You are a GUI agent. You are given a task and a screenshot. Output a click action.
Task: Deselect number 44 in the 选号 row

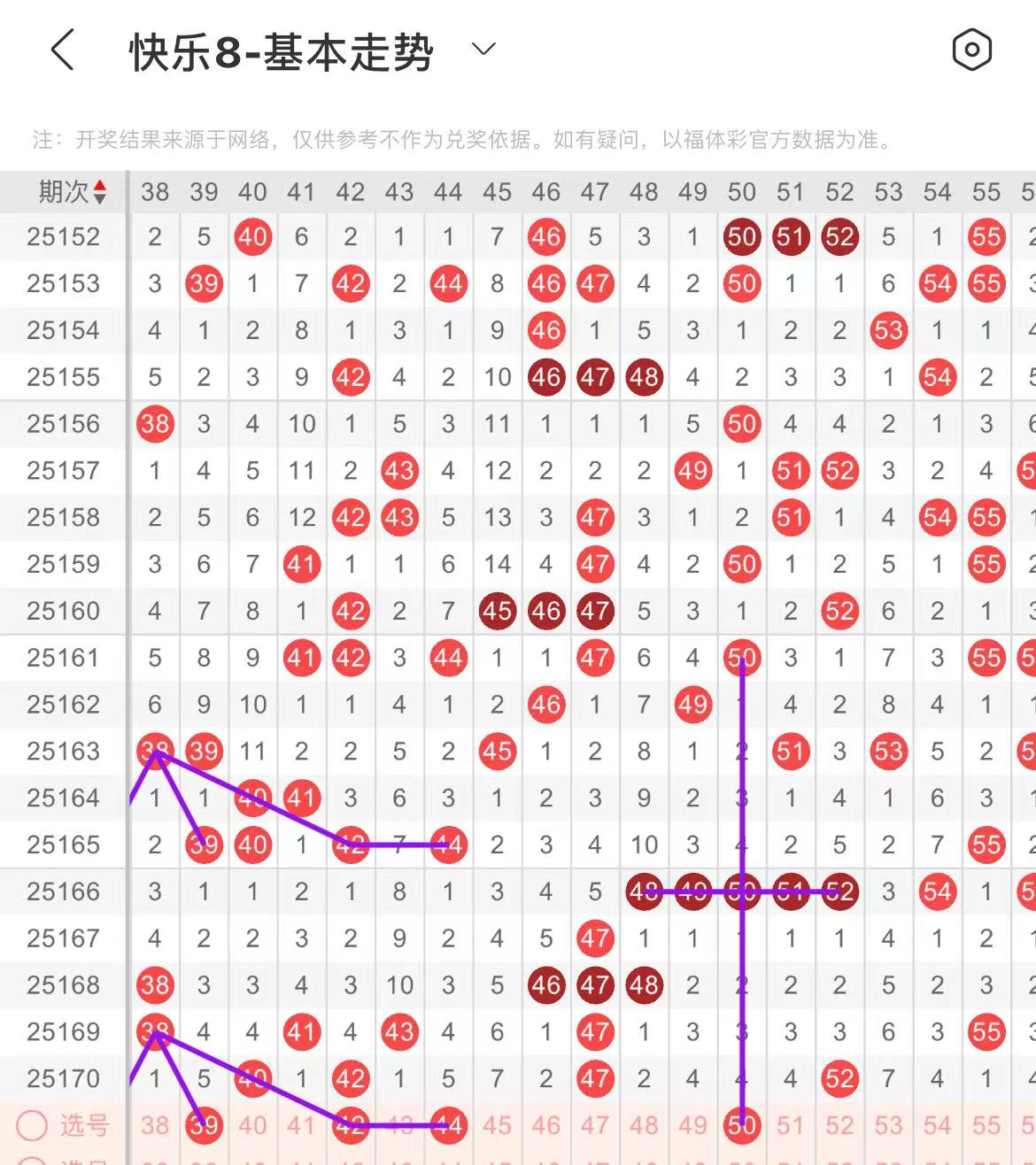tap(448, 1125)
